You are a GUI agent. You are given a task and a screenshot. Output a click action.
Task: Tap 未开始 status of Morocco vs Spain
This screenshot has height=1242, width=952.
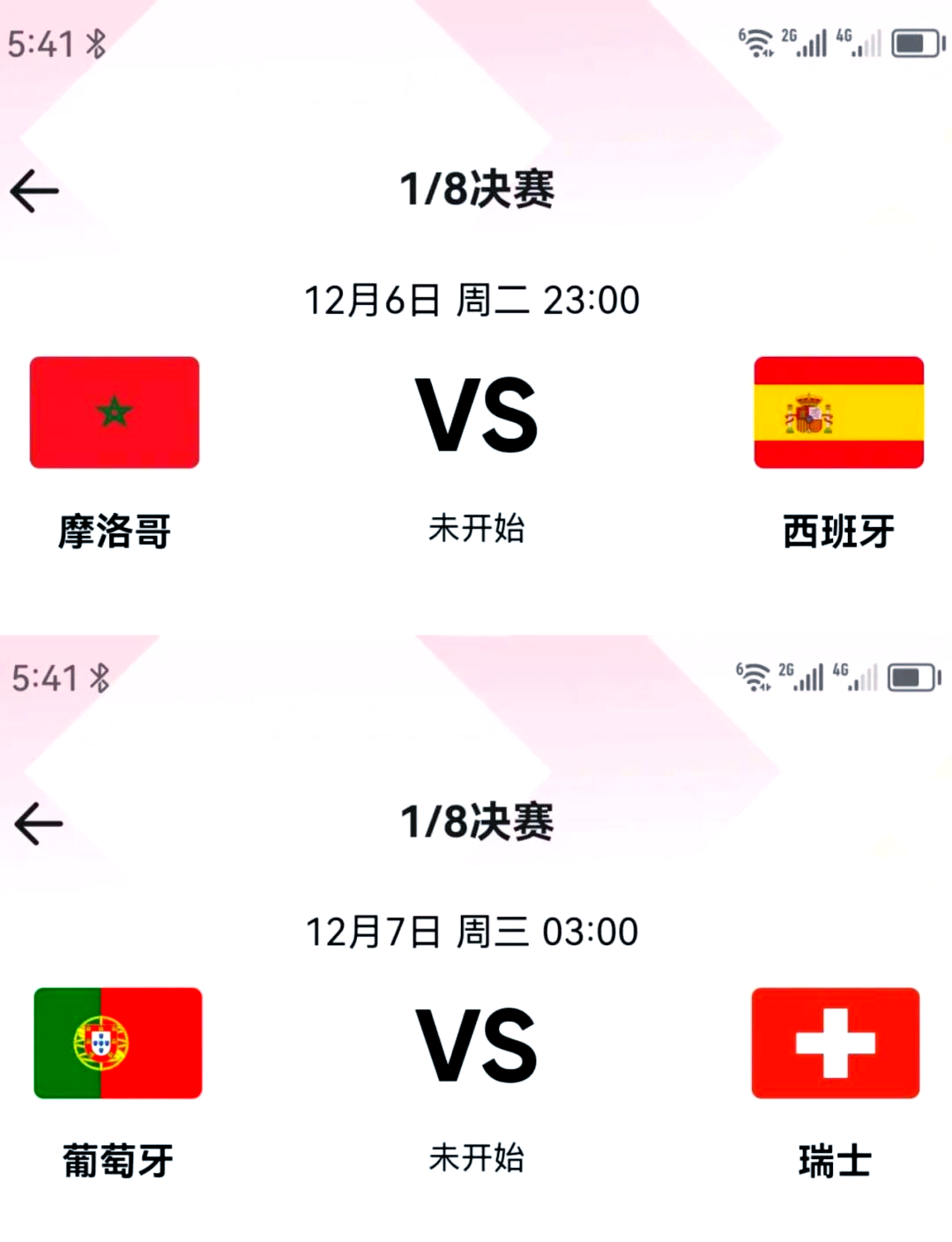point(476,530)
